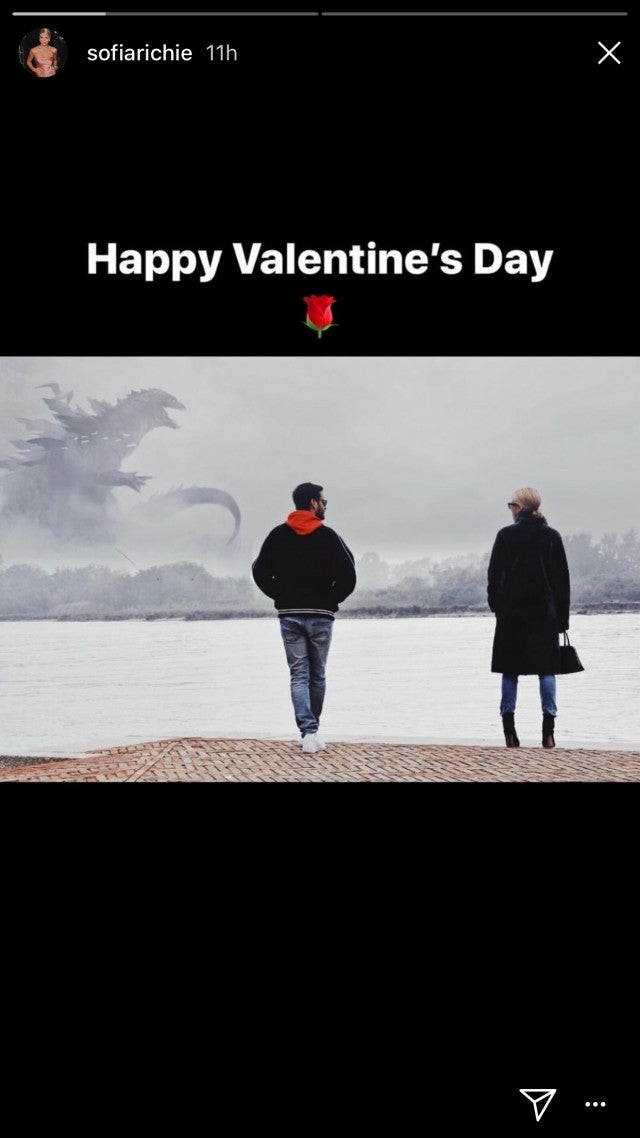Close the story viewer
The image size is (640, 1138).
[609, 53]
